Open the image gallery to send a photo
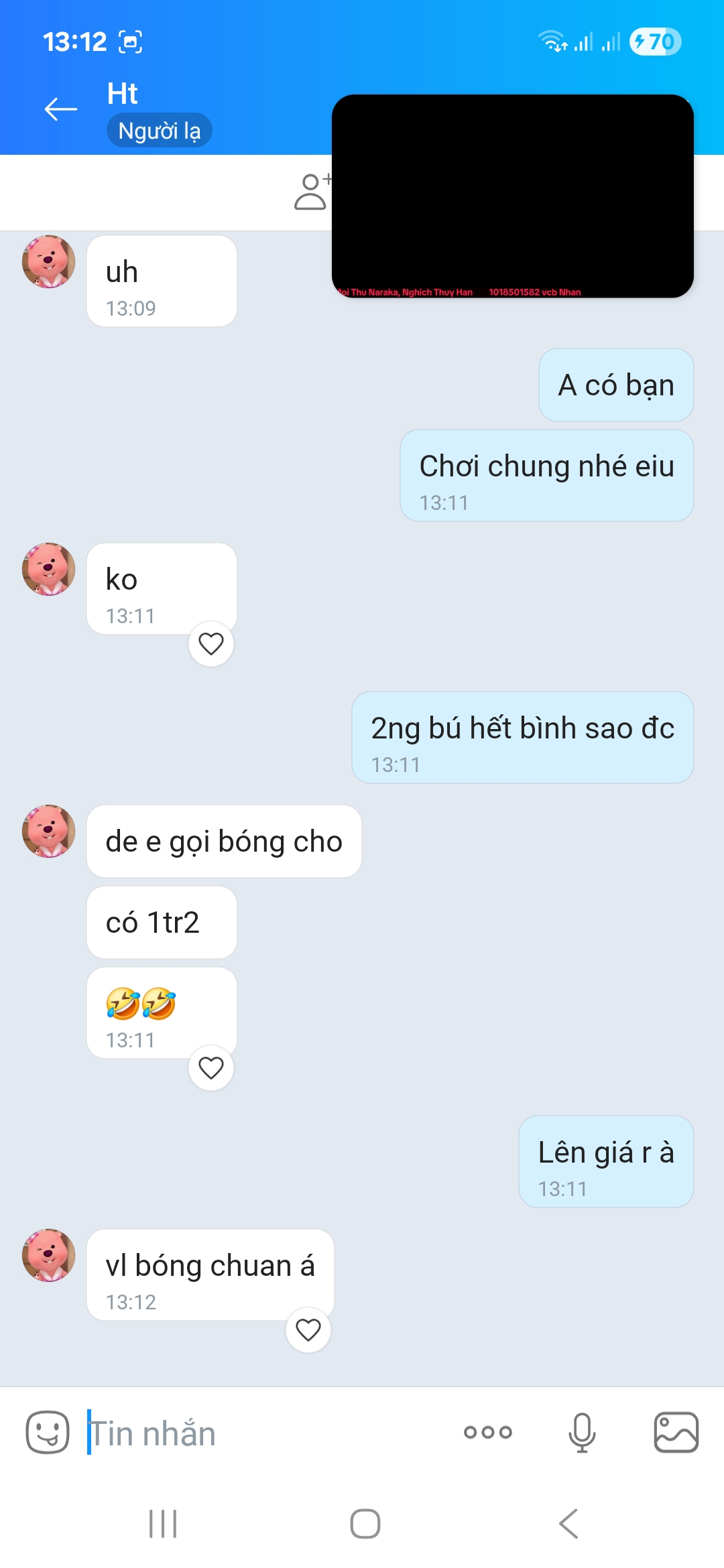Viewport: 724px width, 1568px height. (676, 1432)
